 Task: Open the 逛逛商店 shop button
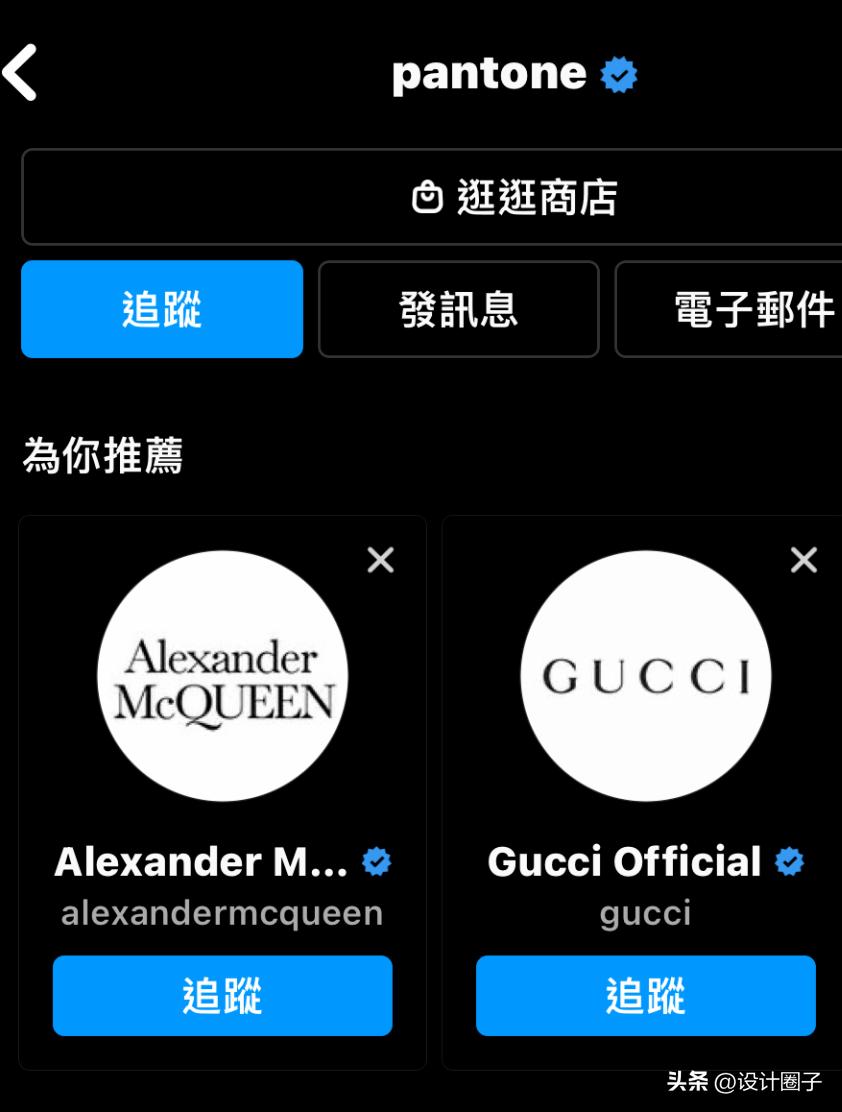[x=432, y=197]
